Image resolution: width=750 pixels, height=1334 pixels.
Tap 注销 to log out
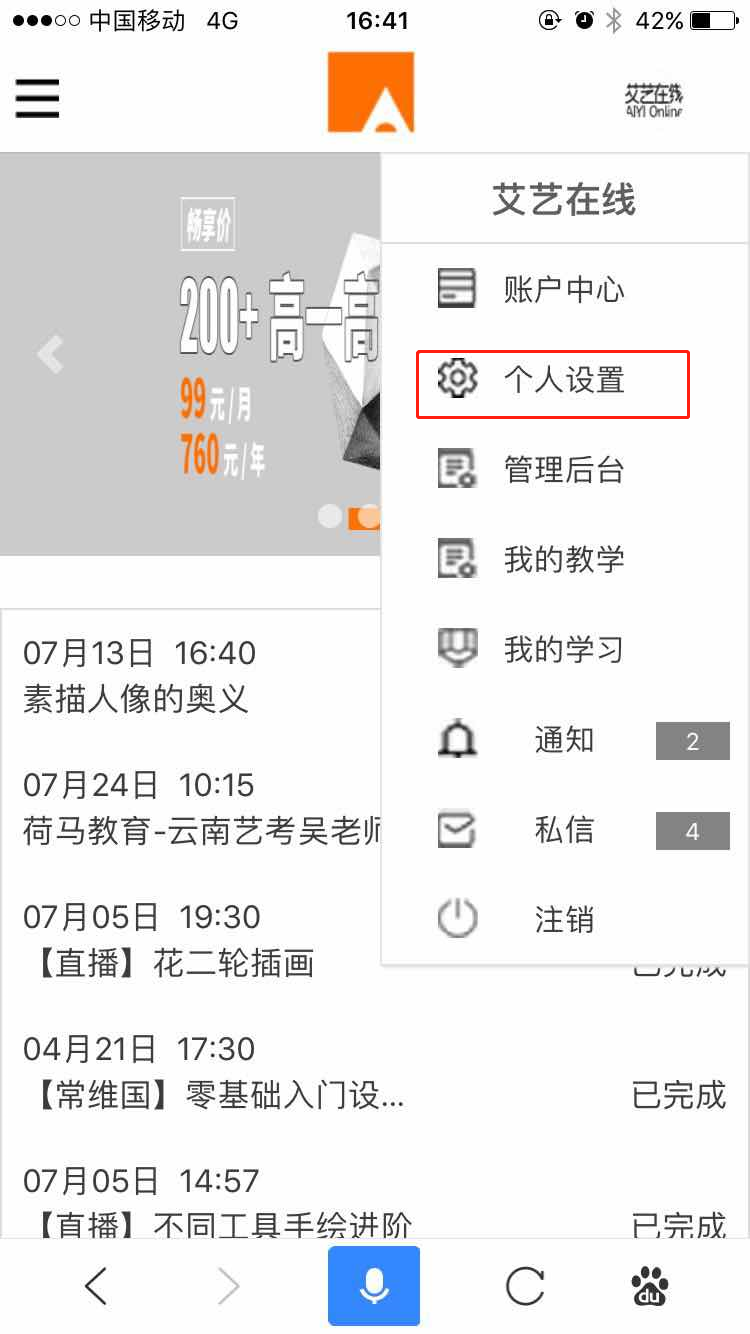[565, 920]
